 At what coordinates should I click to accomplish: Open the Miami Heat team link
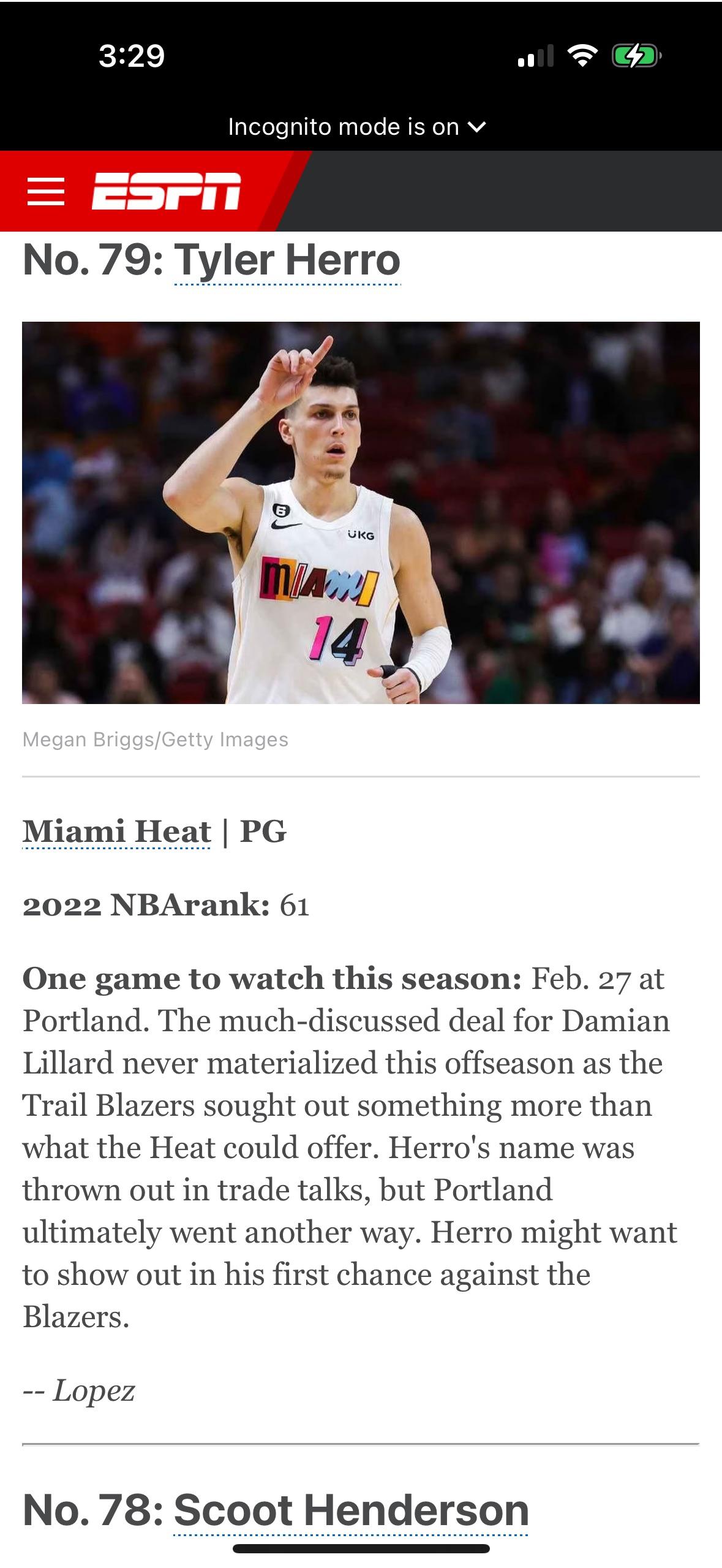tap(116, 831)
